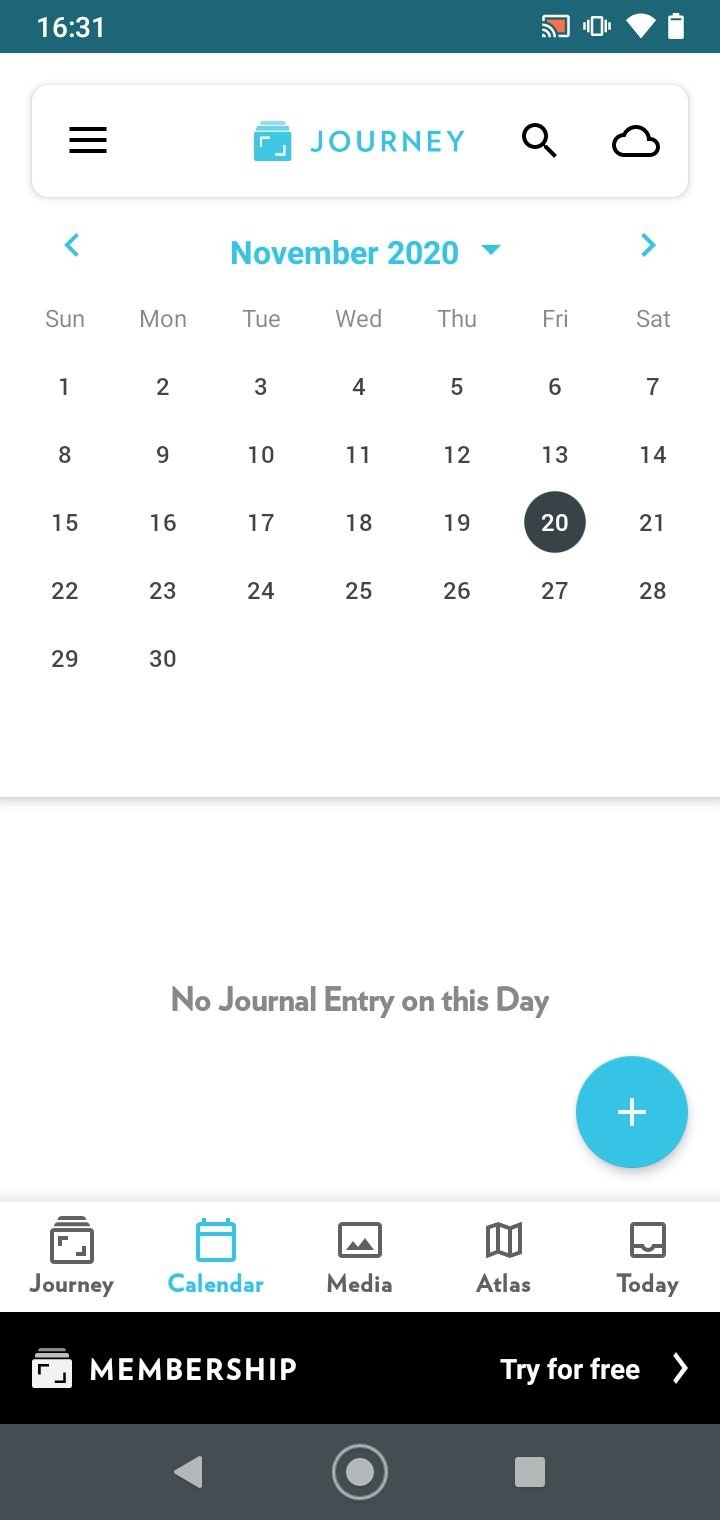Select November 30 on the calendar

(163, 659)
